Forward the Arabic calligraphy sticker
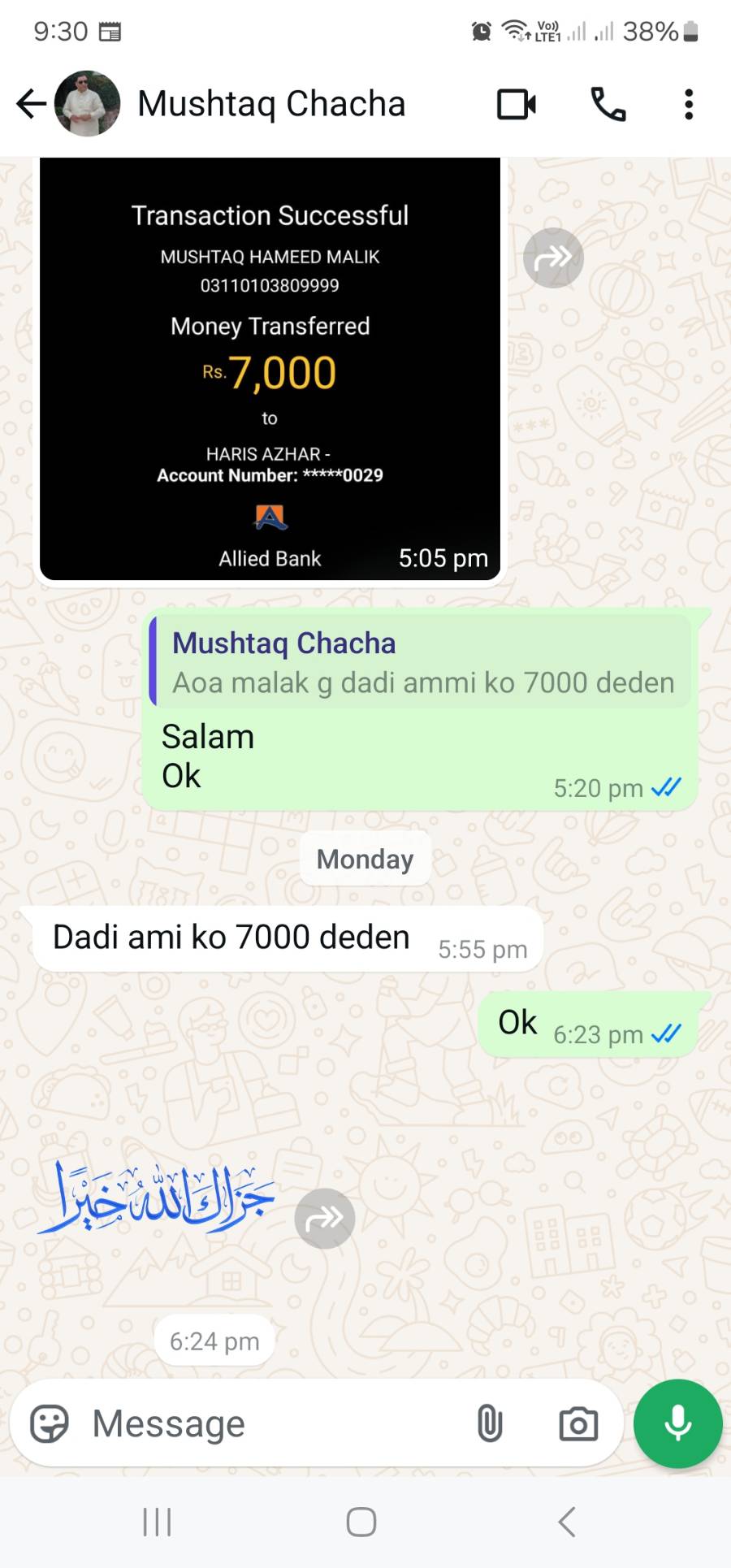Screen dimensions: 731x1568 (x=324, y=1218)
